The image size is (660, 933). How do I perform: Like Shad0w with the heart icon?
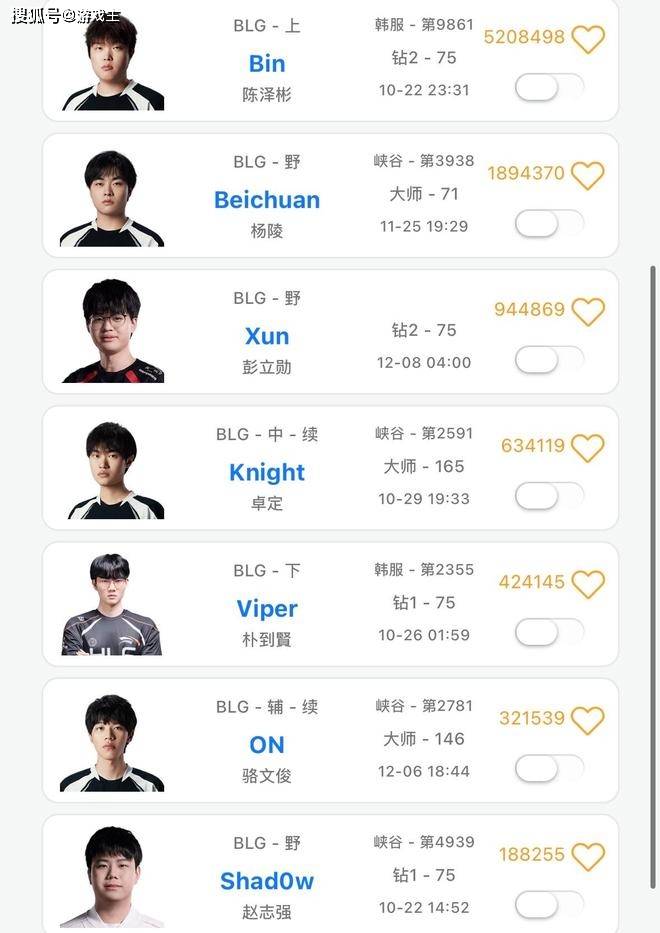click(x=588, y=856)
